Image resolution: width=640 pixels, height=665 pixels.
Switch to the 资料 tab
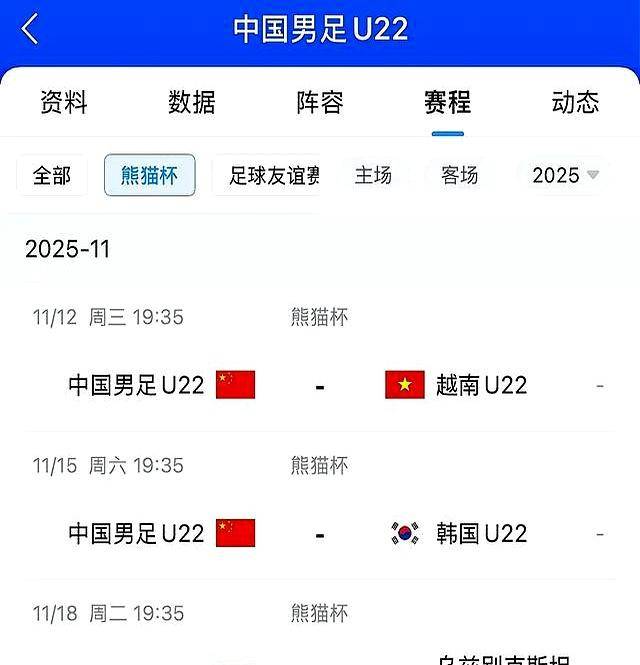[x=64, y=102]
